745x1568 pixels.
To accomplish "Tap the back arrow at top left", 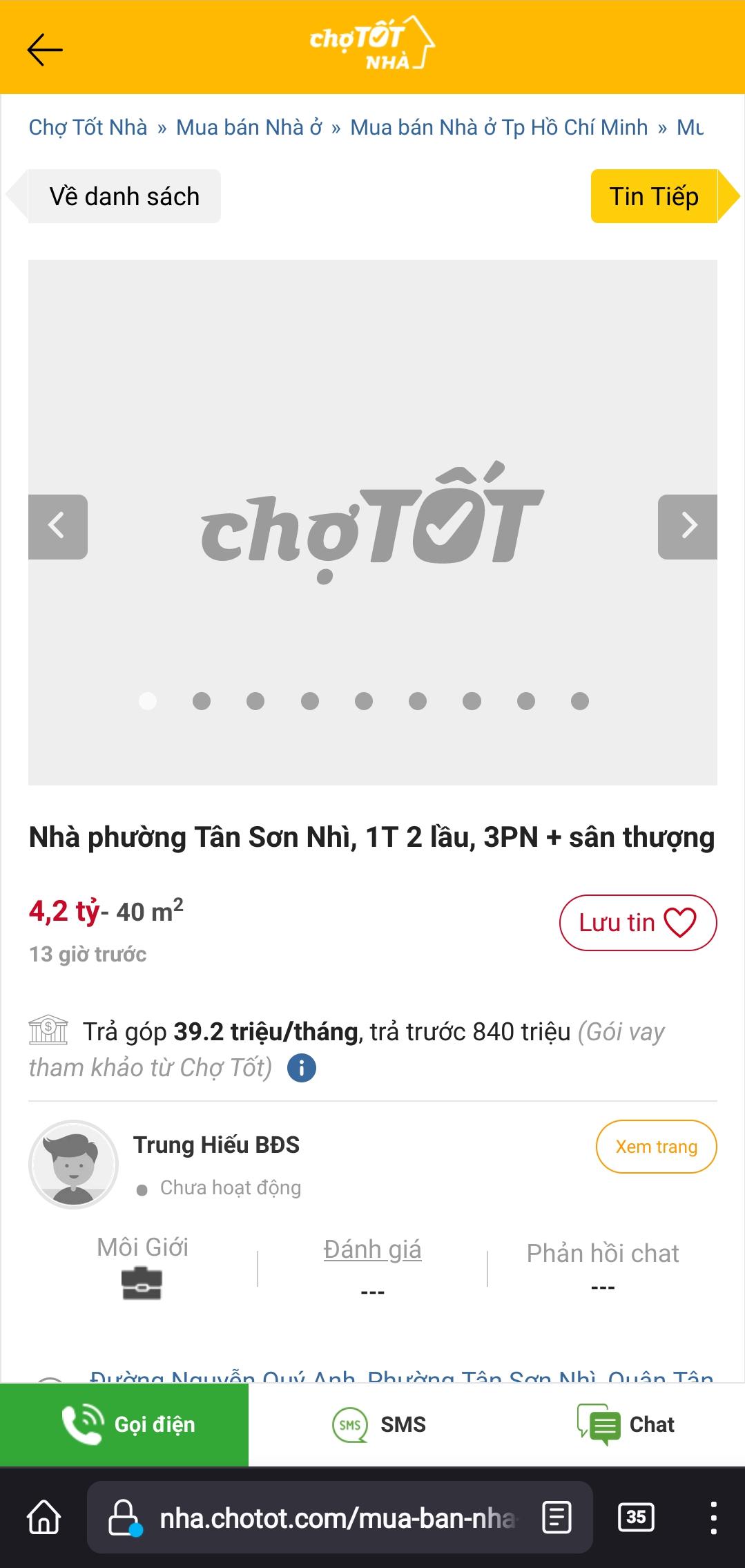I will [43, 48].
